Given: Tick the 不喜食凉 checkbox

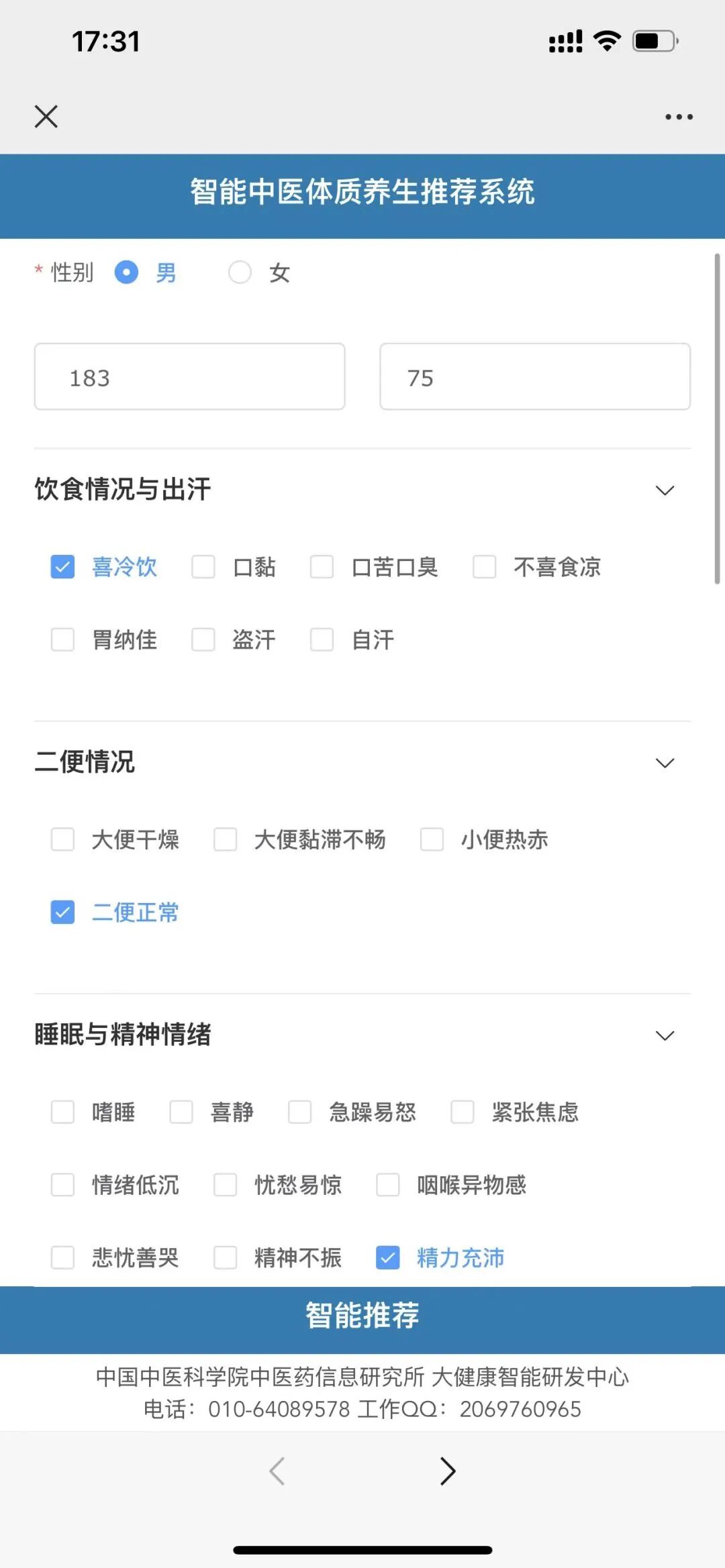Looking at the screenshot, I should click(x=484, y=567).
